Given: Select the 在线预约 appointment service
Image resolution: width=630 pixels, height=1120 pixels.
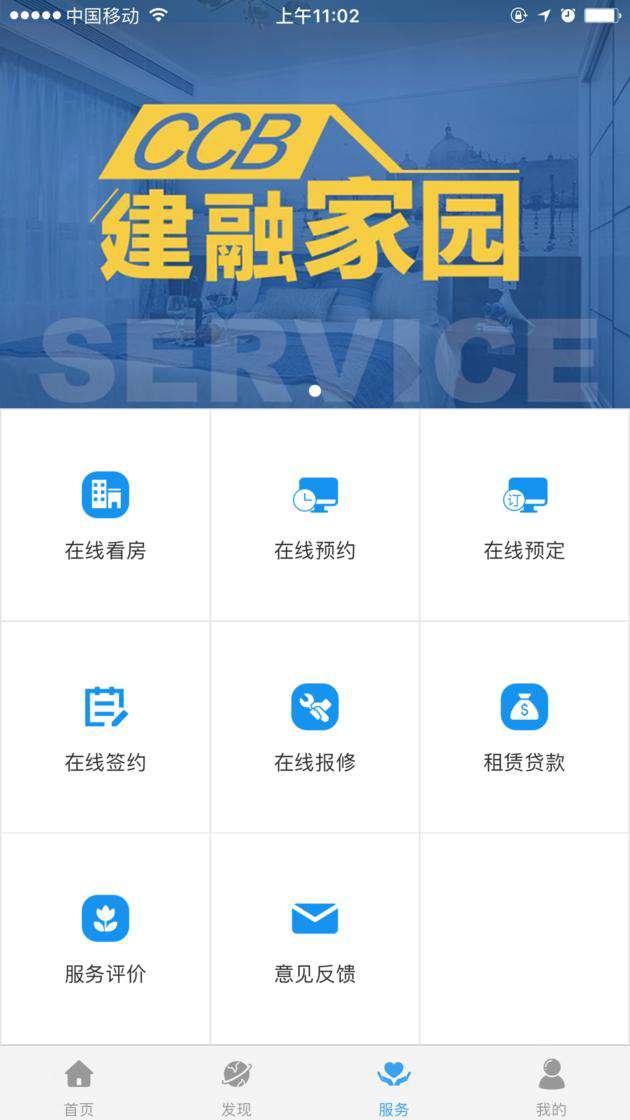Looking at the screenshot, I should 315,515.
